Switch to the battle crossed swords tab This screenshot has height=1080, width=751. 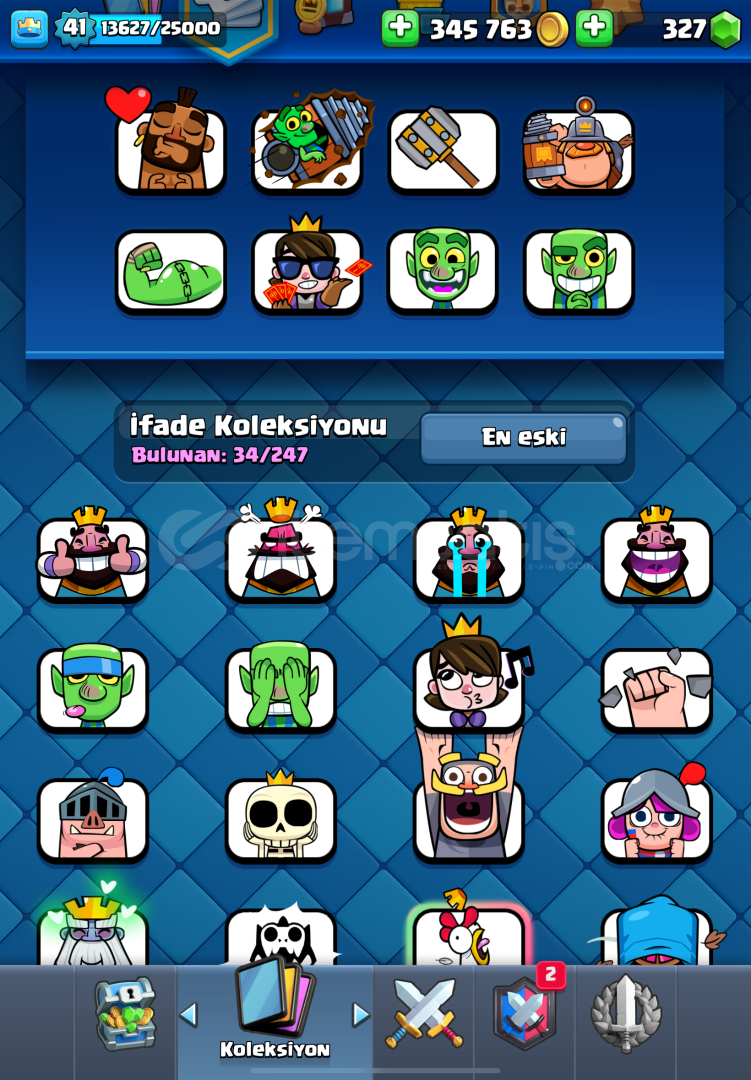click(424, 1013)
